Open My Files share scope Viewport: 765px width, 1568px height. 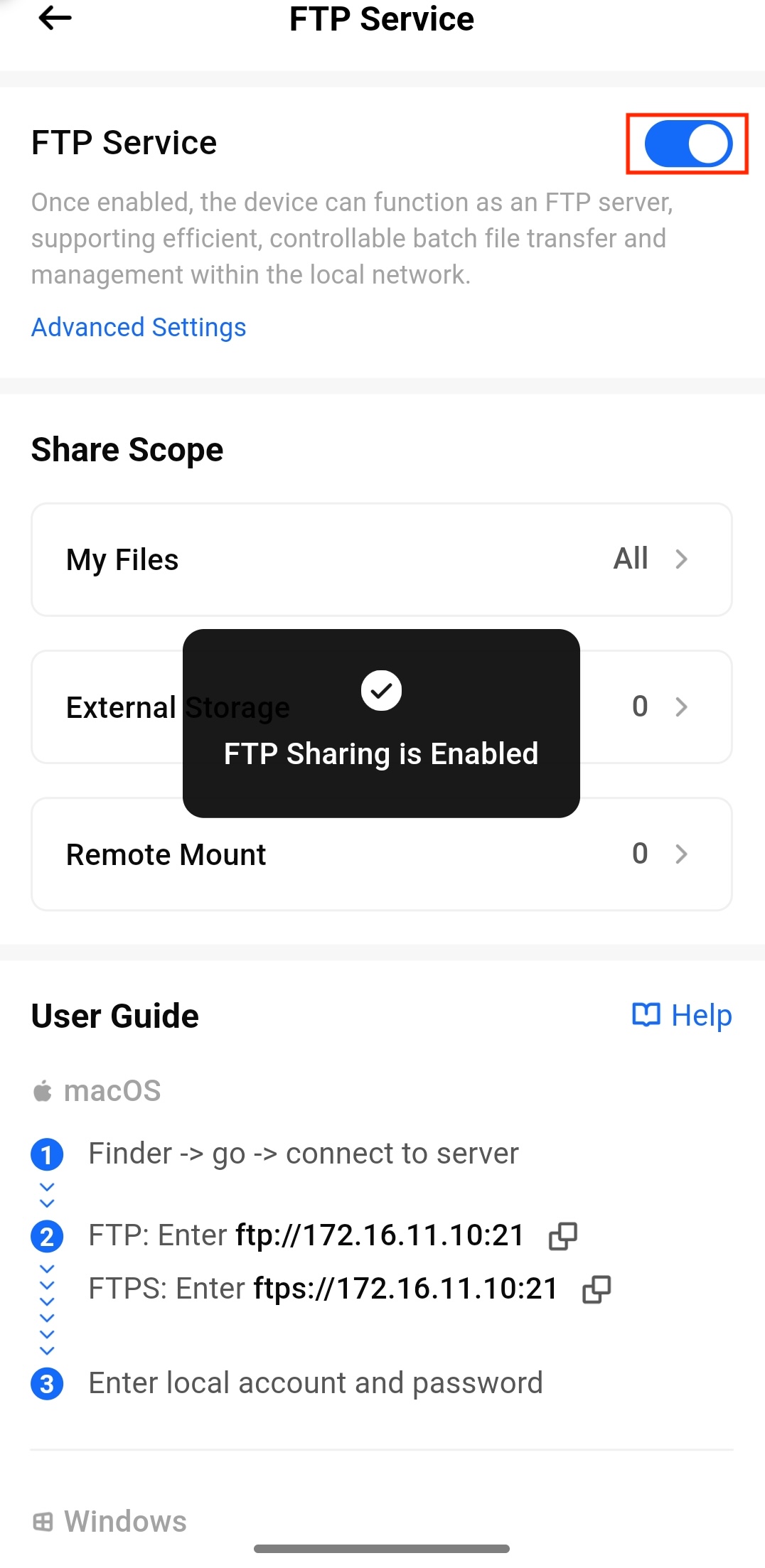(x=382, y=560)
